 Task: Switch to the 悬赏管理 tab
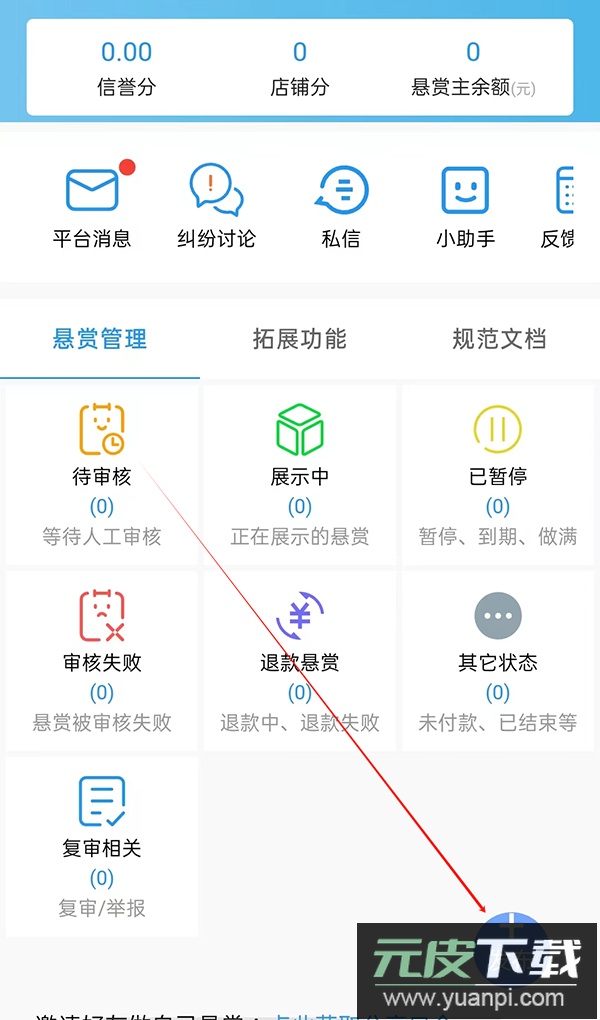click(x=100, y=339)
